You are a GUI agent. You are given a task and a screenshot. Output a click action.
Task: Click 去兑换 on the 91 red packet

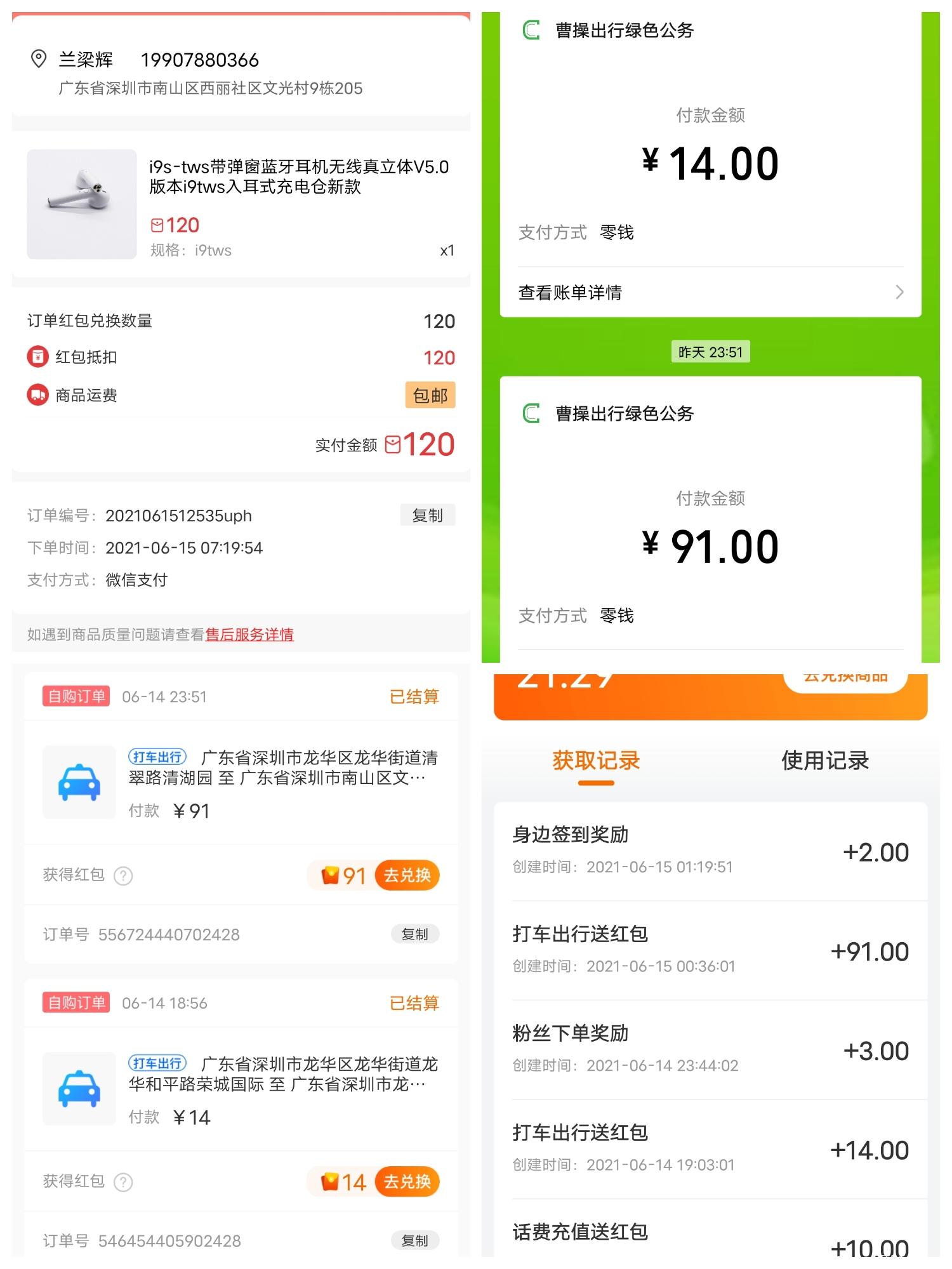[407, 875]
